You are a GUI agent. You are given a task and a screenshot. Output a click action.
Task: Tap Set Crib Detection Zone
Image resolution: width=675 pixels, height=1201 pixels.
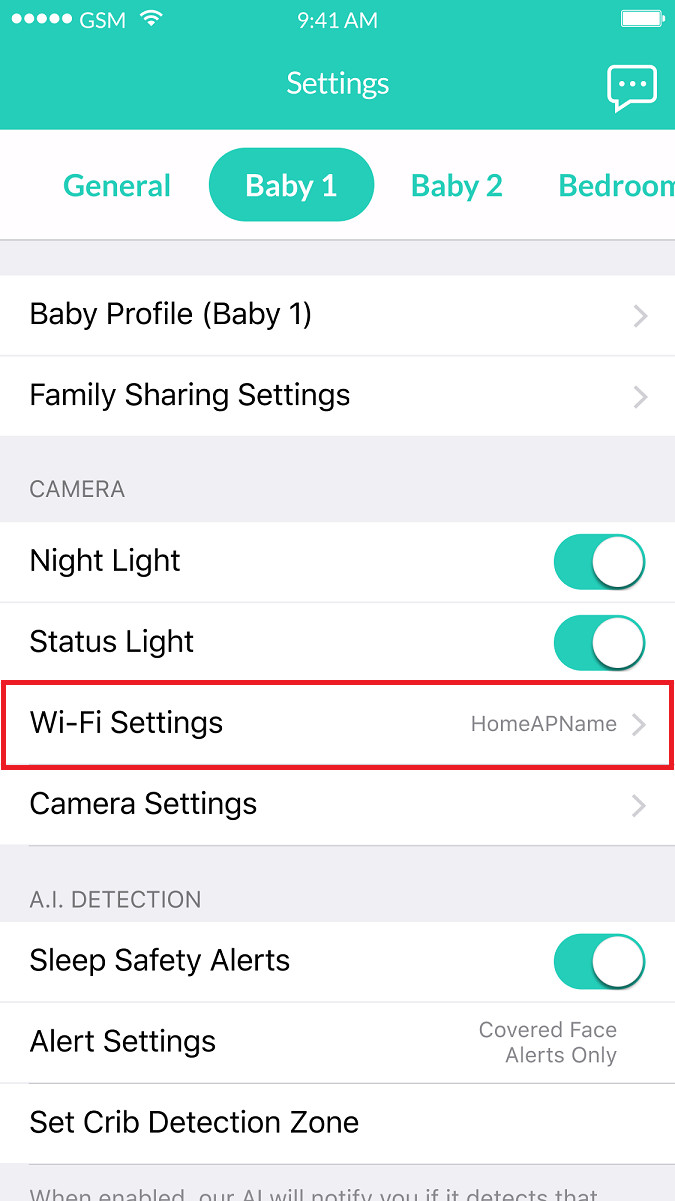[x=337, y=1123]
